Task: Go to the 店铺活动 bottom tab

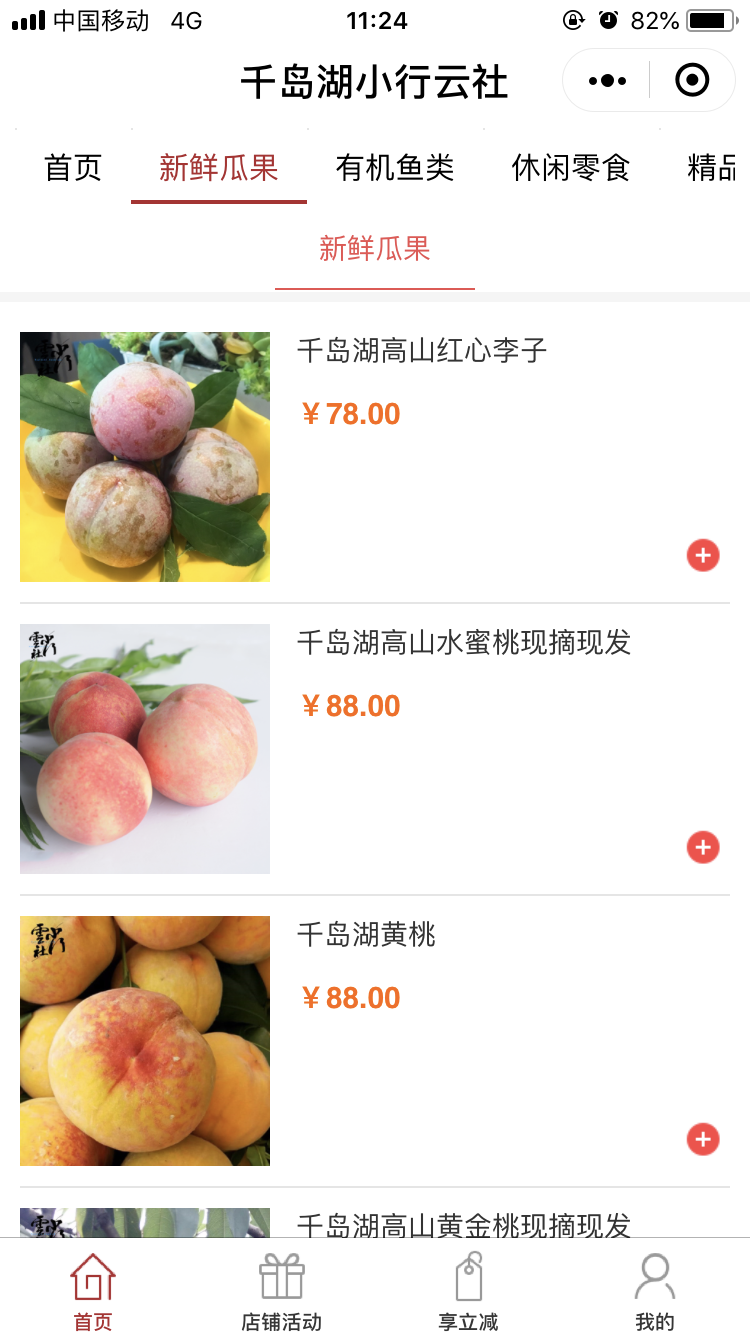Action: (281, 1292)
